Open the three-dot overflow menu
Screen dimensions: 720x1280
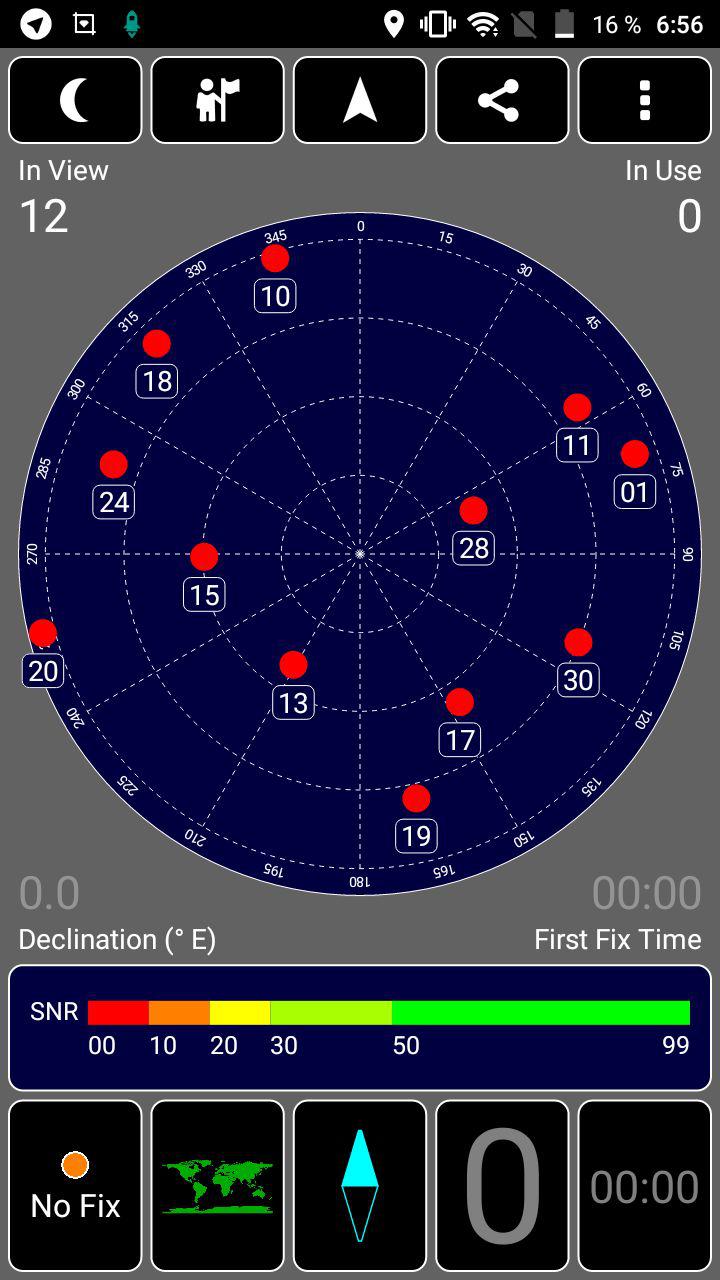pos(645,100)
